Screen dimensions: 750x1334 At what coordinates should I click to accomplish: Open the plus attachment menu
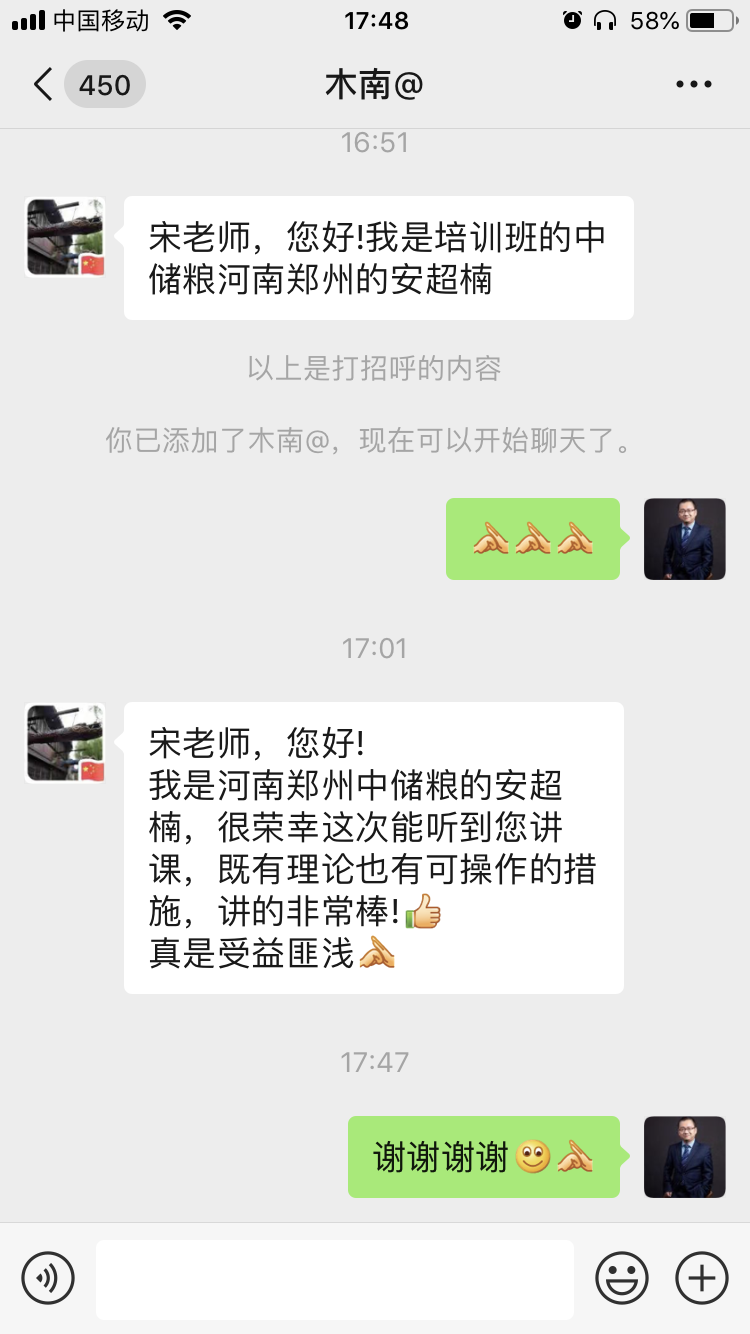point(701,1278)
